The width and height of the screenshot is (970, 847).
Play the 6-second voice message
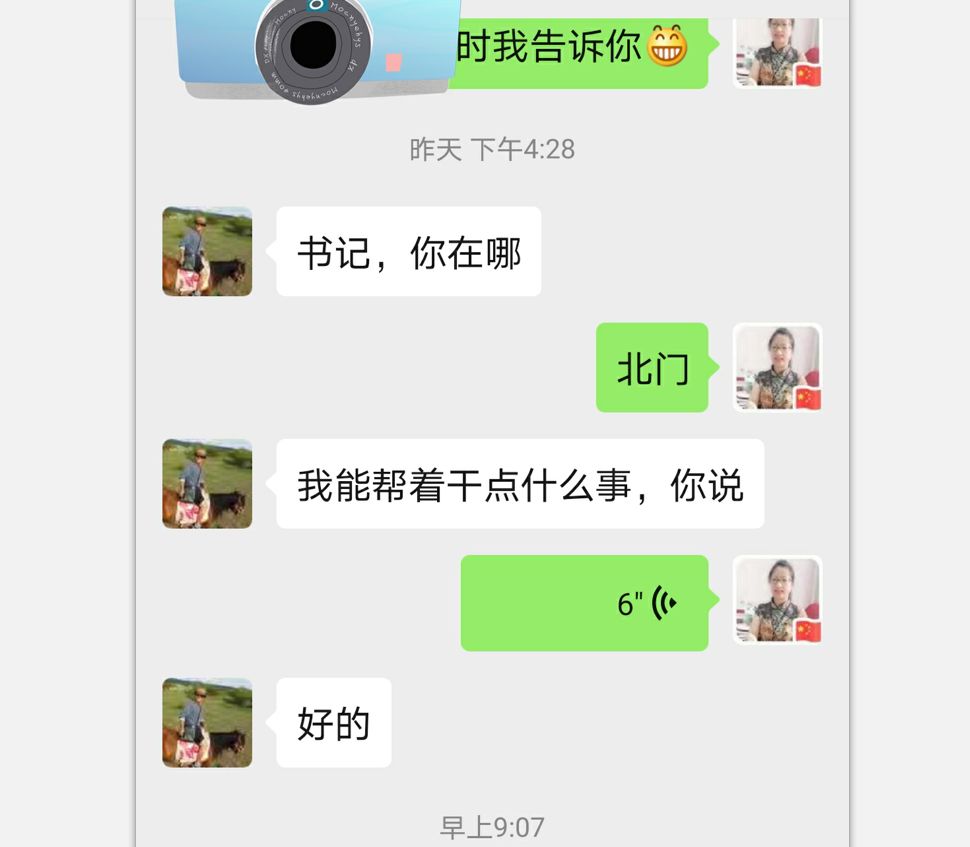point(585,603)
